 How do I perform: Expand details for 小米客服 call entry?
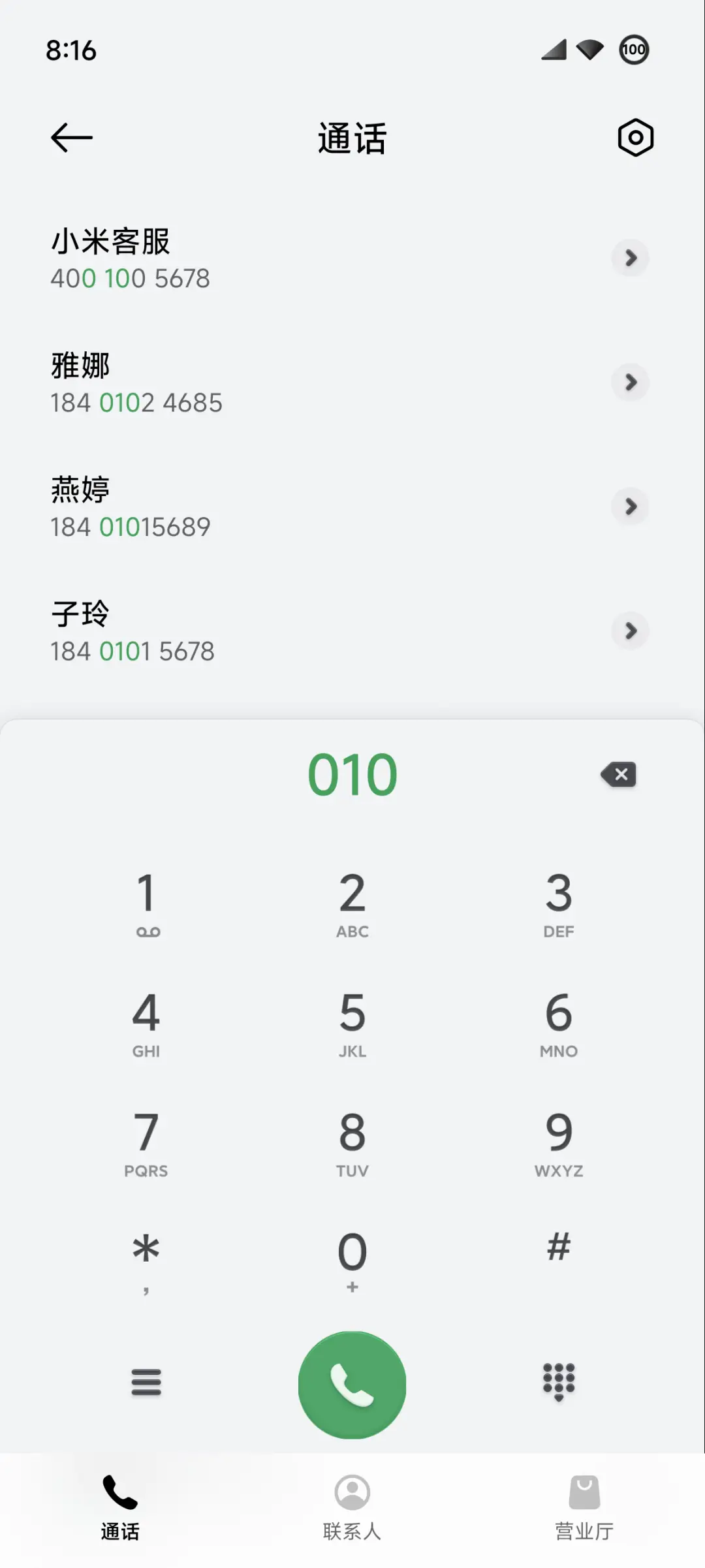coord(630,259)
